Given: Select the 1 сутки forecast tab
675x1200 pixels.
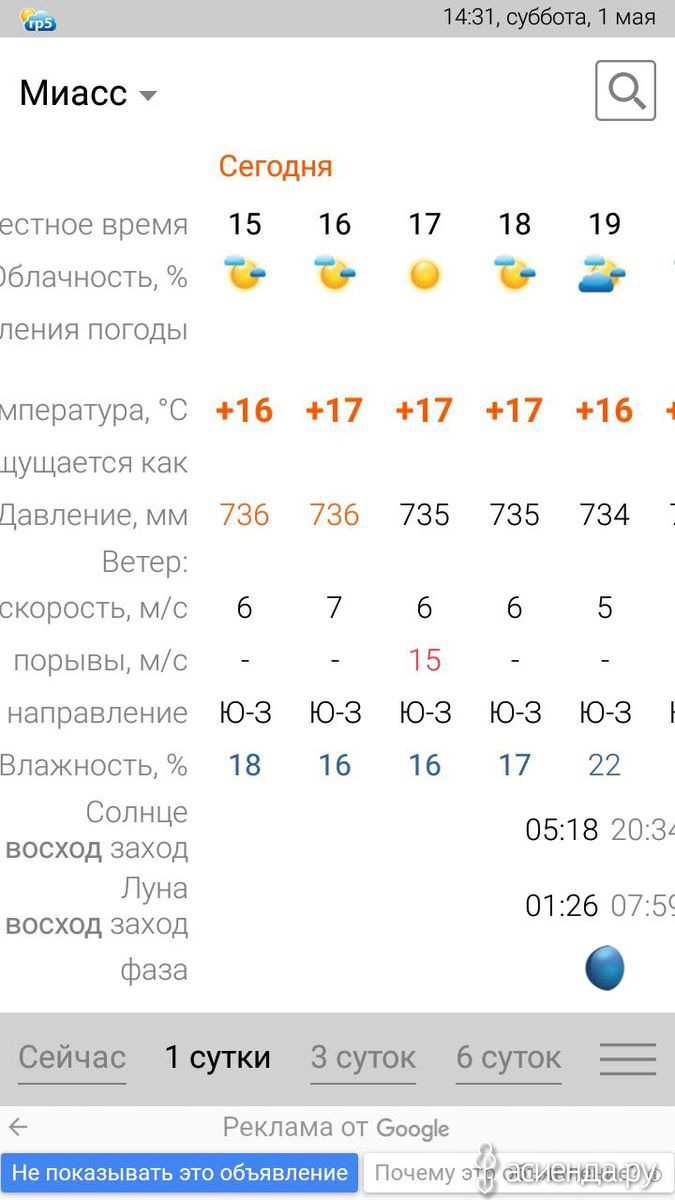Looking at the screenshot, I should pyautogui.click(x=218, y=1058).
